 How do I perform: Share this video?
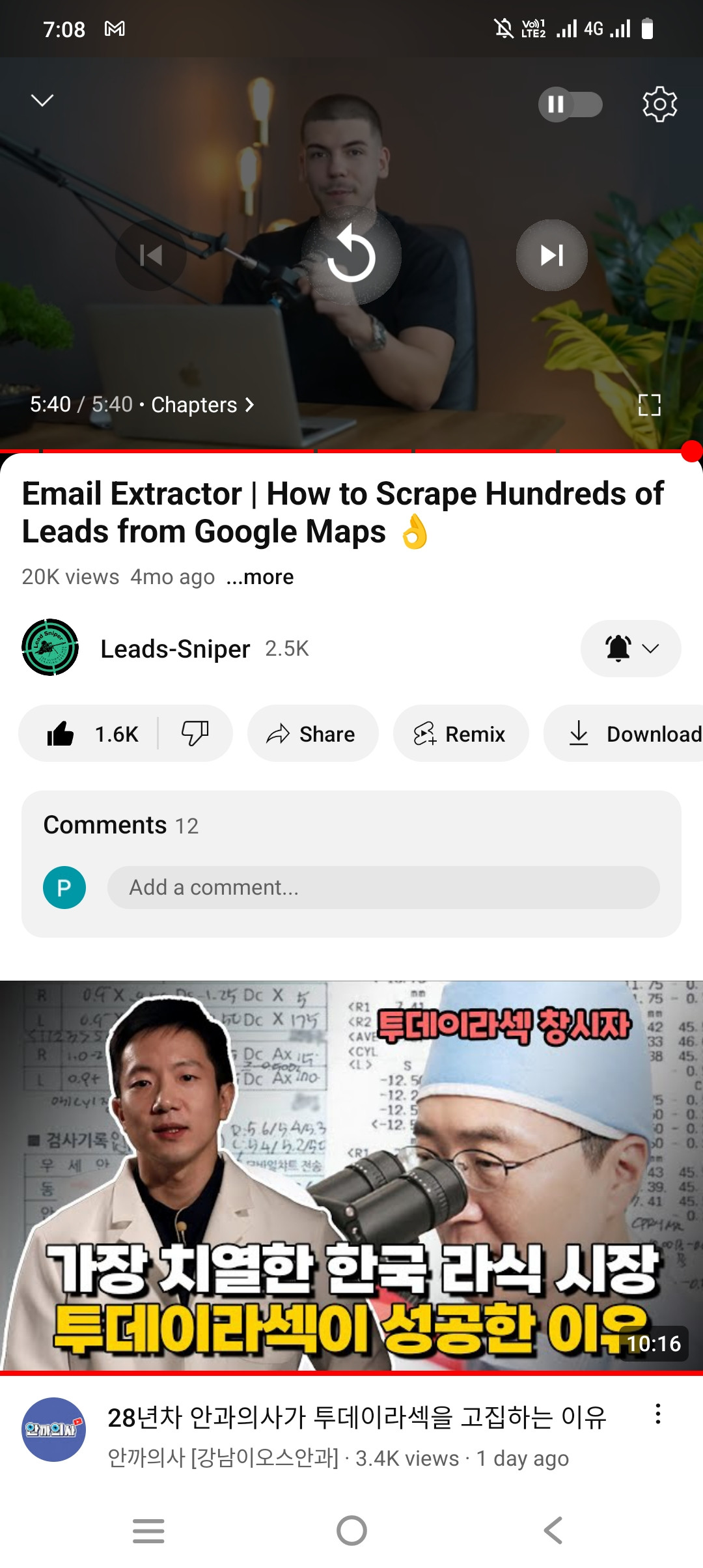312,734
